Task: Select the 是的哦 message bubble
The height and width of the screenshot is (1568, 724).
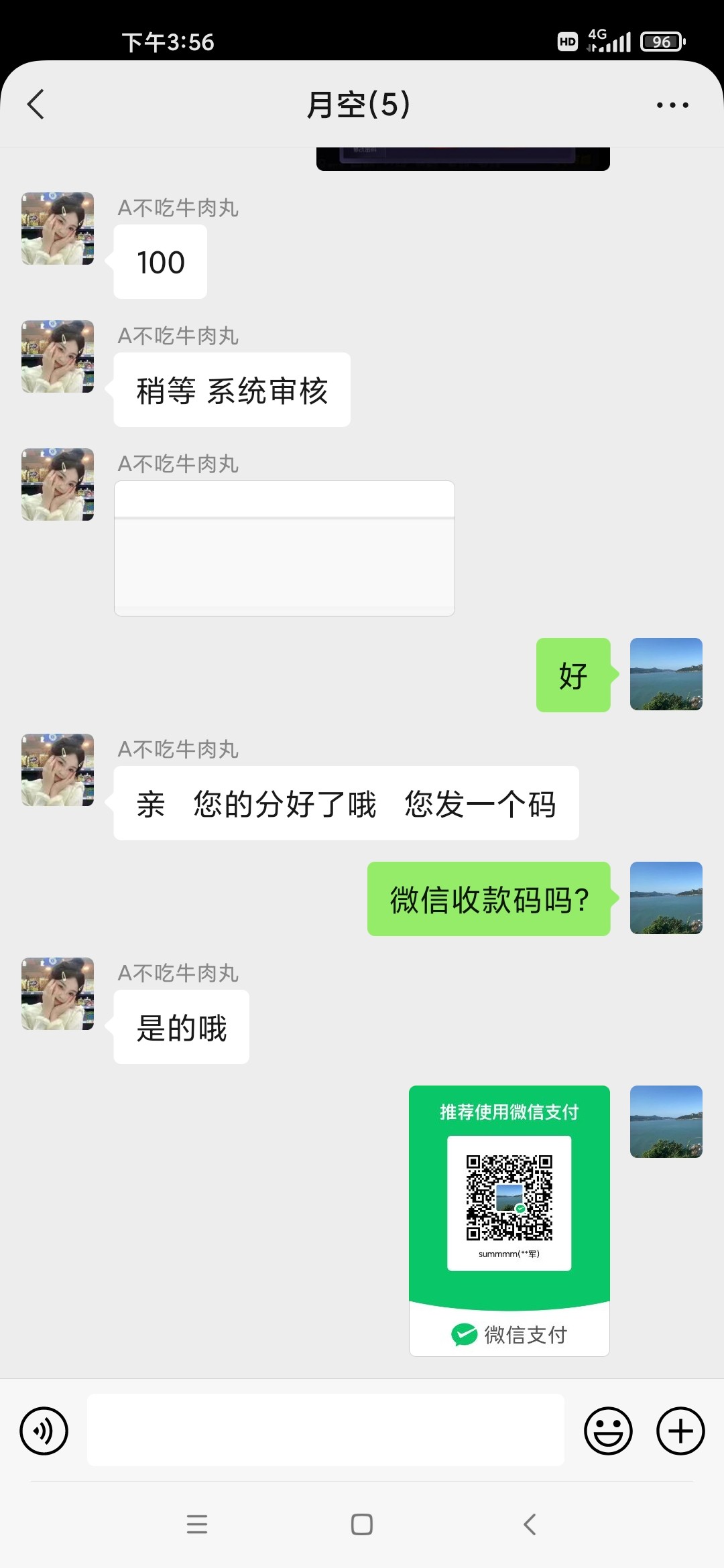Action: (x=181, y=1027)
